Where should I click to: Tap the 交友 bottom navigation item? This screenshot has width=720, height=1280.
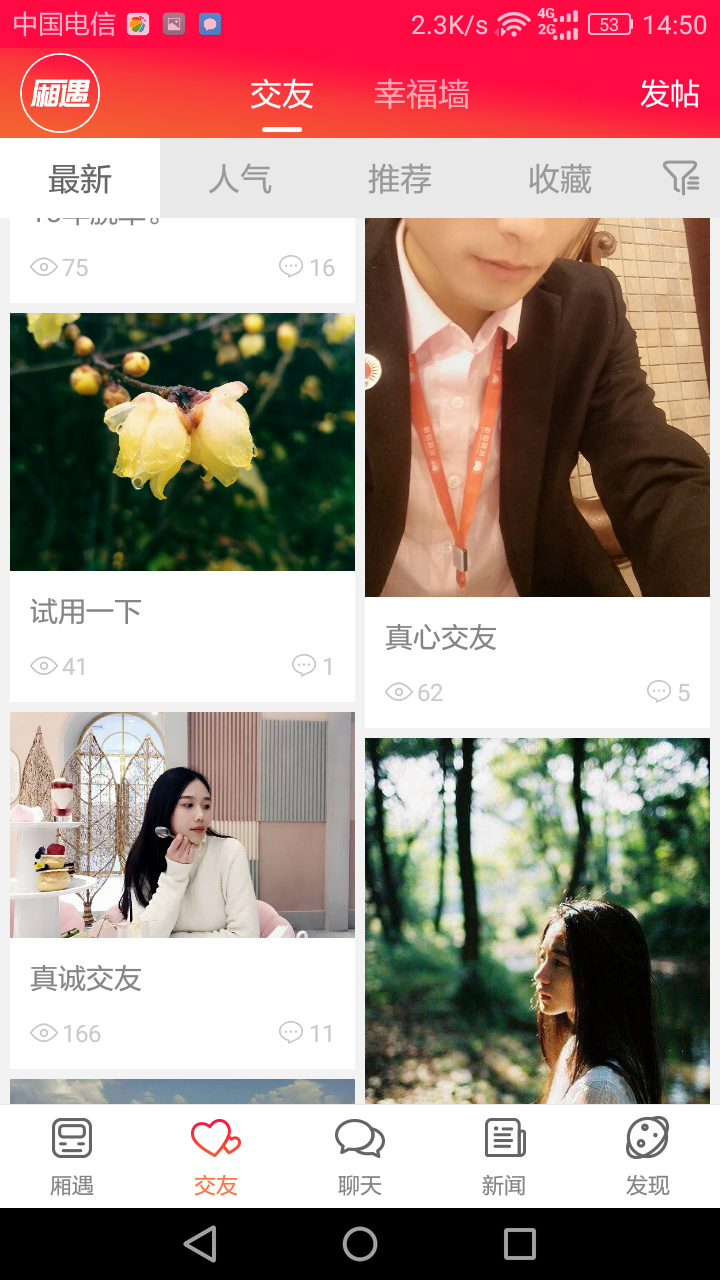pyautogui.click(x=216, y=1157)
